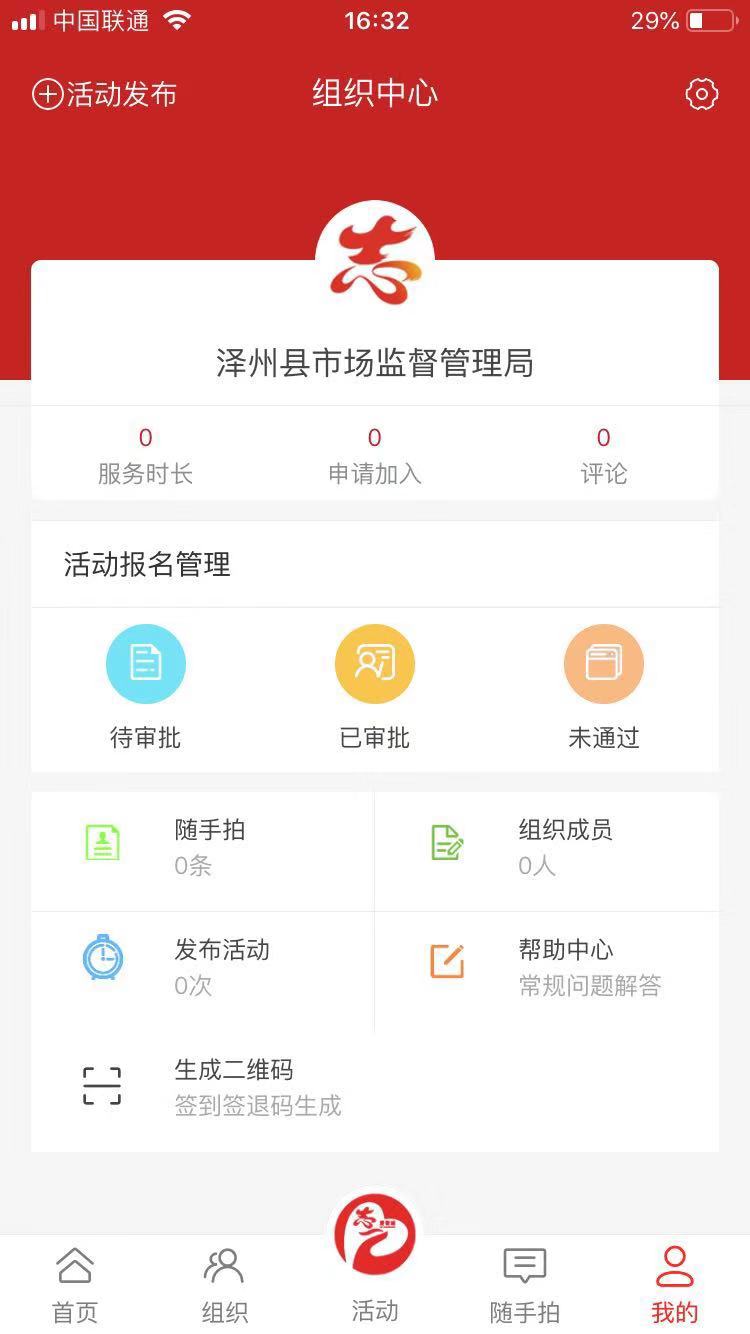View 申请加入 join requests count

coord(375,456)
